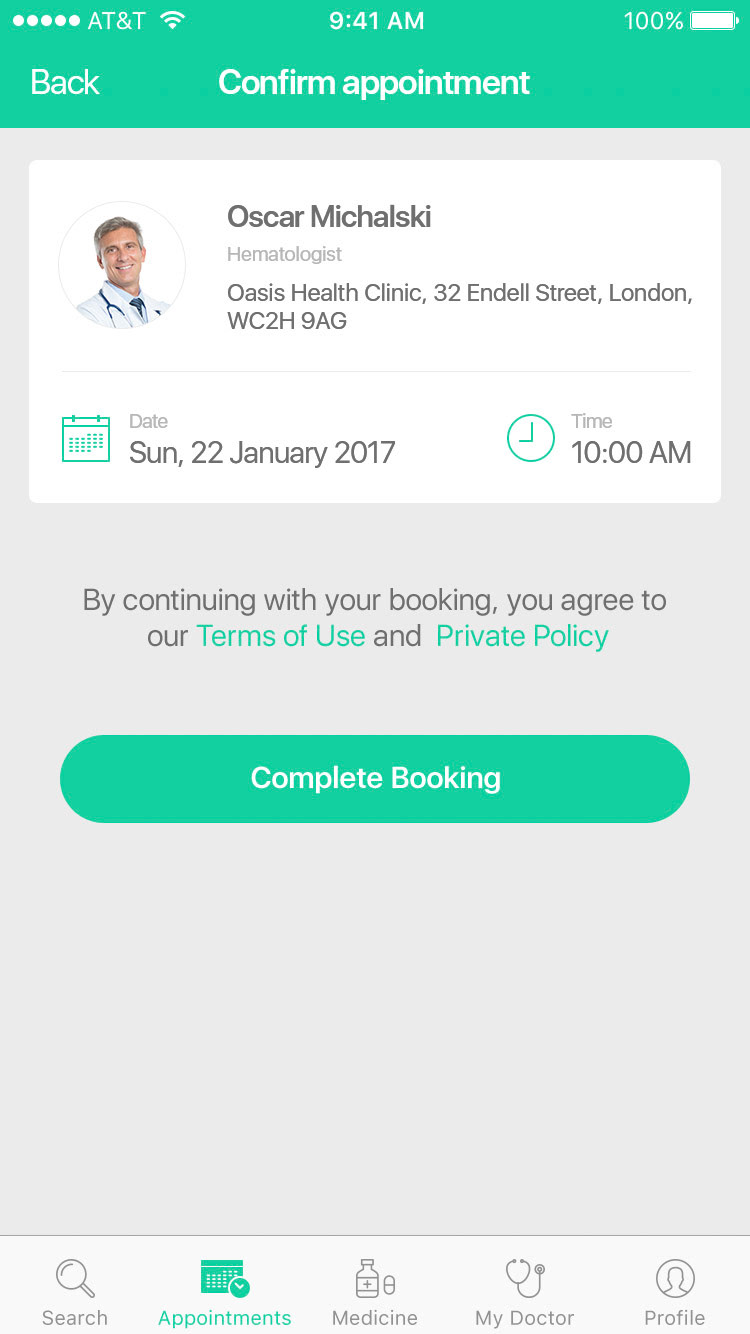Tap Complete Booking to confirm appointment

pyautogui.click(x=375, y=779)
